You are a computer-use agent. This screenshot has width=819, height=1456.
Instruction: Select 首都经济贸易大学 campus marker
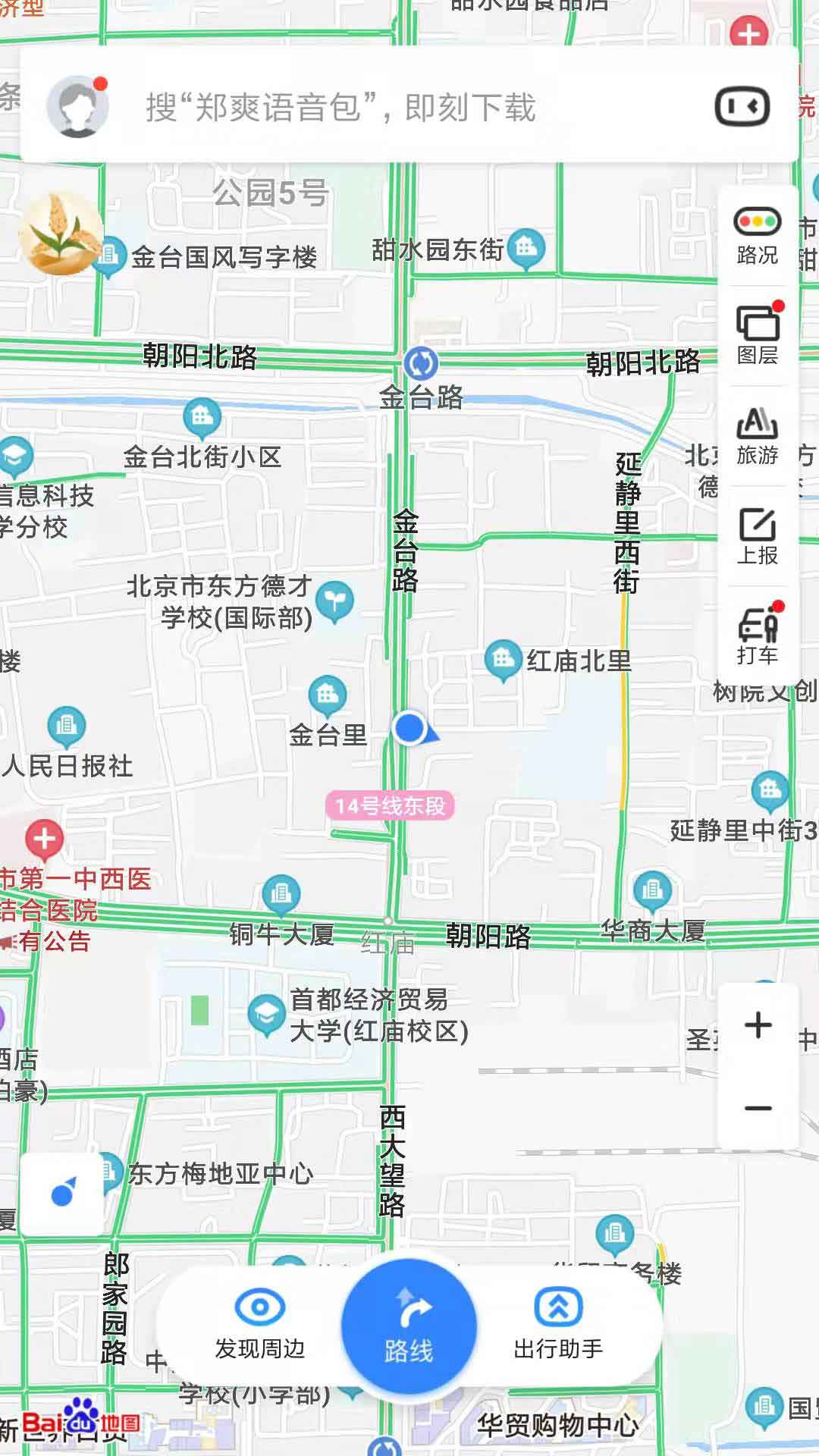click(x=266, y=1014)
